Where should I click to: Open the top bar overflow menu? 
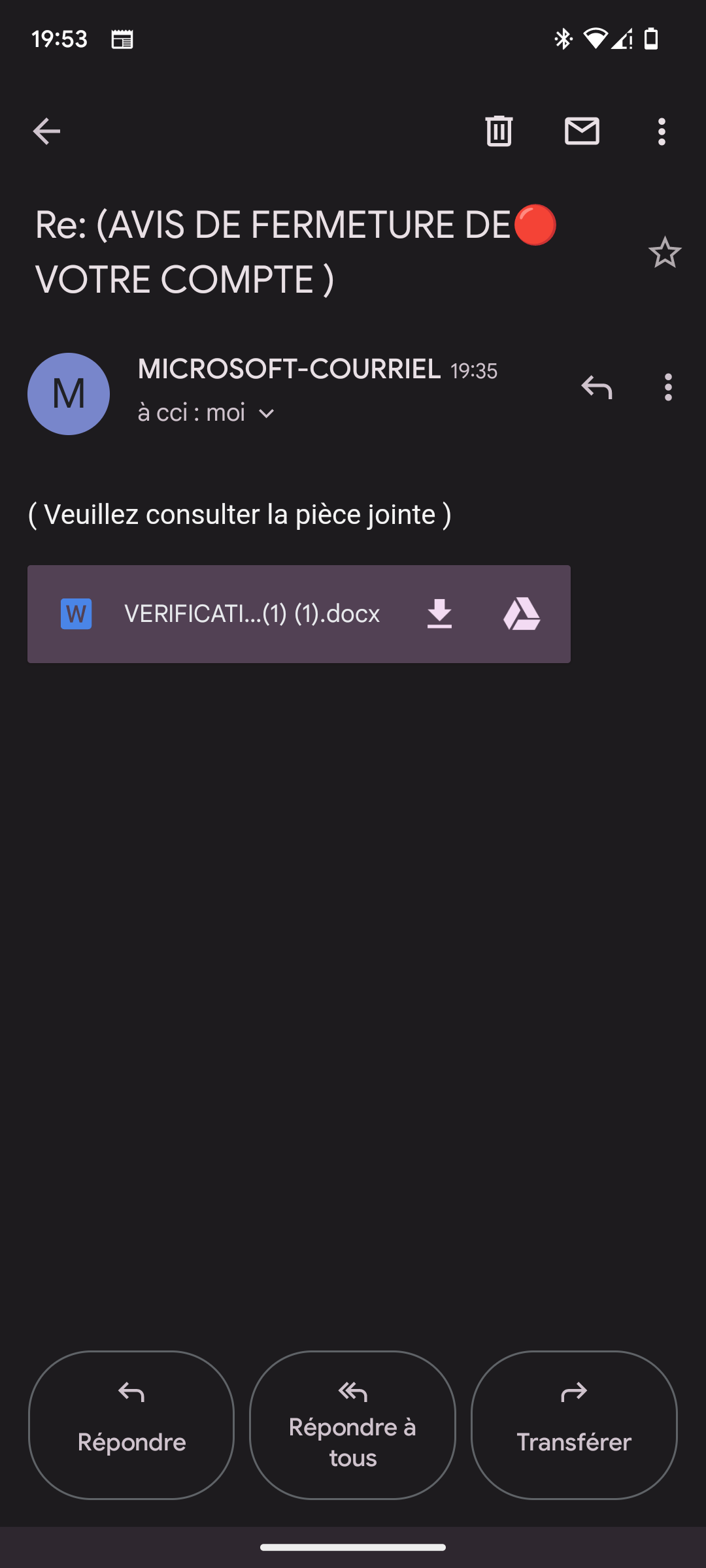[x=662, y=131]
